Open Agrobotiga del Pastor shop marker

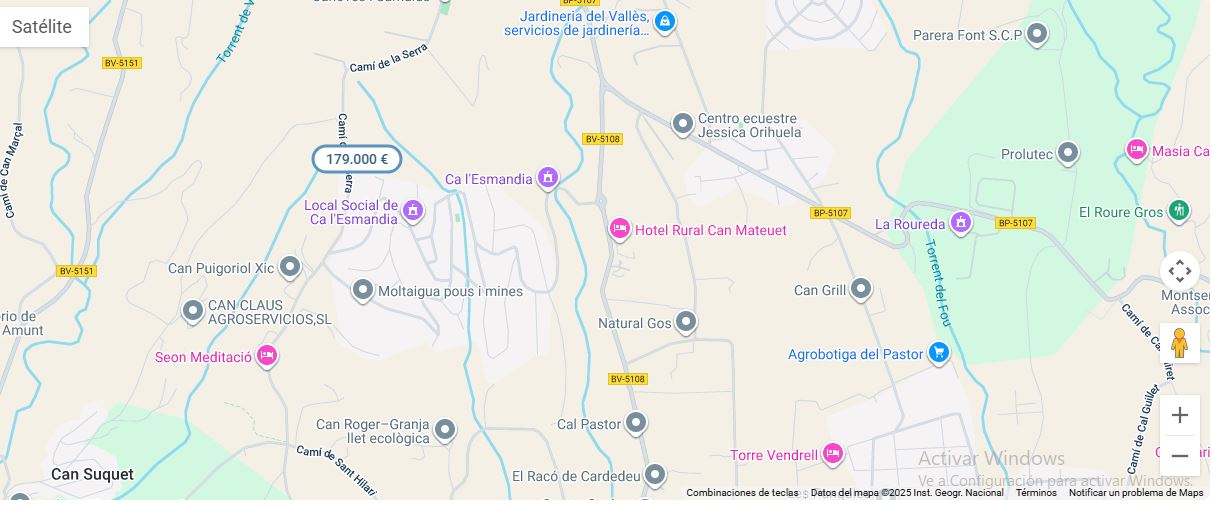[x=938, y=352]
